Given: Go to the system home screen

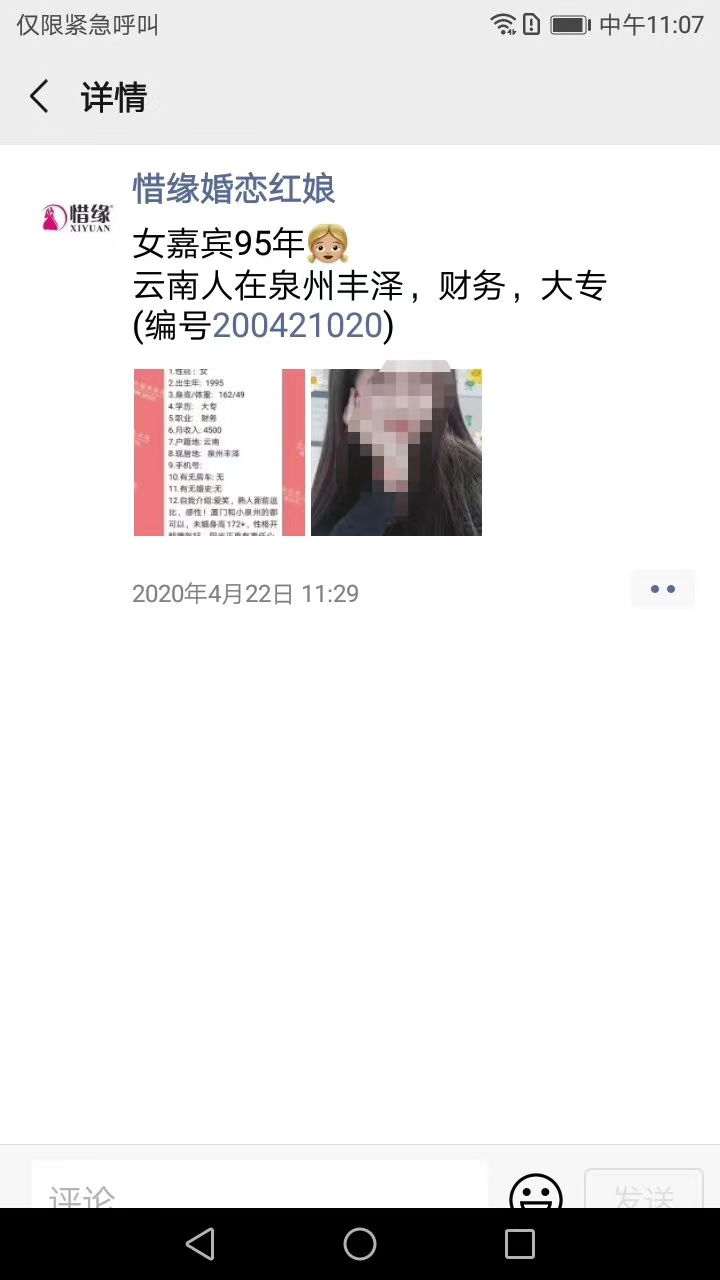Looking at the screenshot, I should pyautogui.click(x=360, y=1244).
